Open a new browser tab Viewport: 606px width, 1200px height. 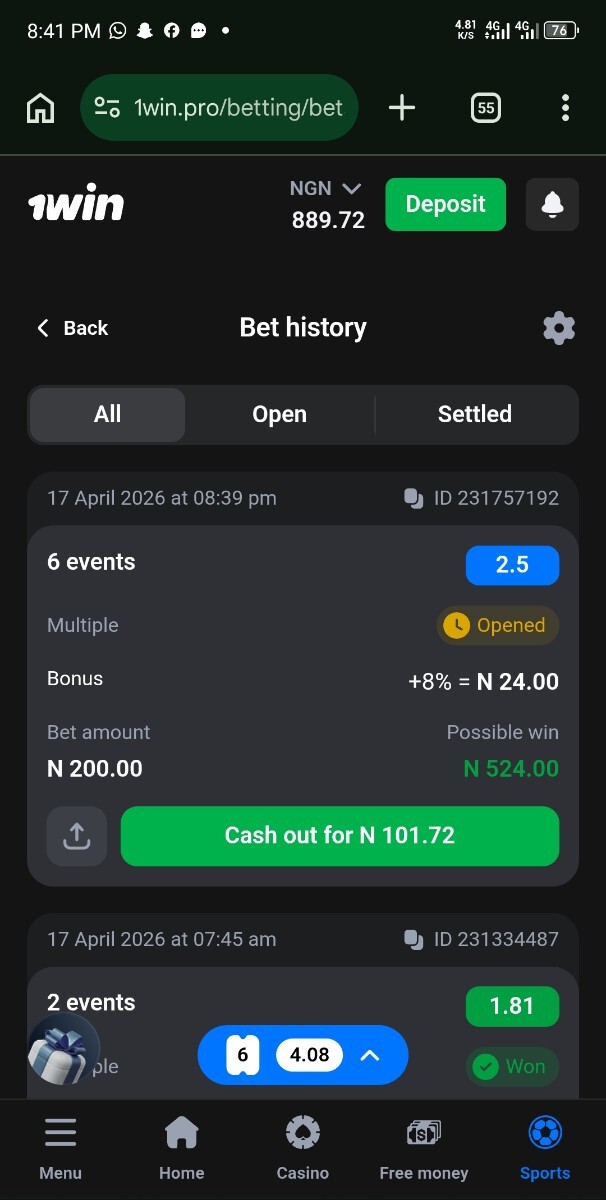click(402, 108)
